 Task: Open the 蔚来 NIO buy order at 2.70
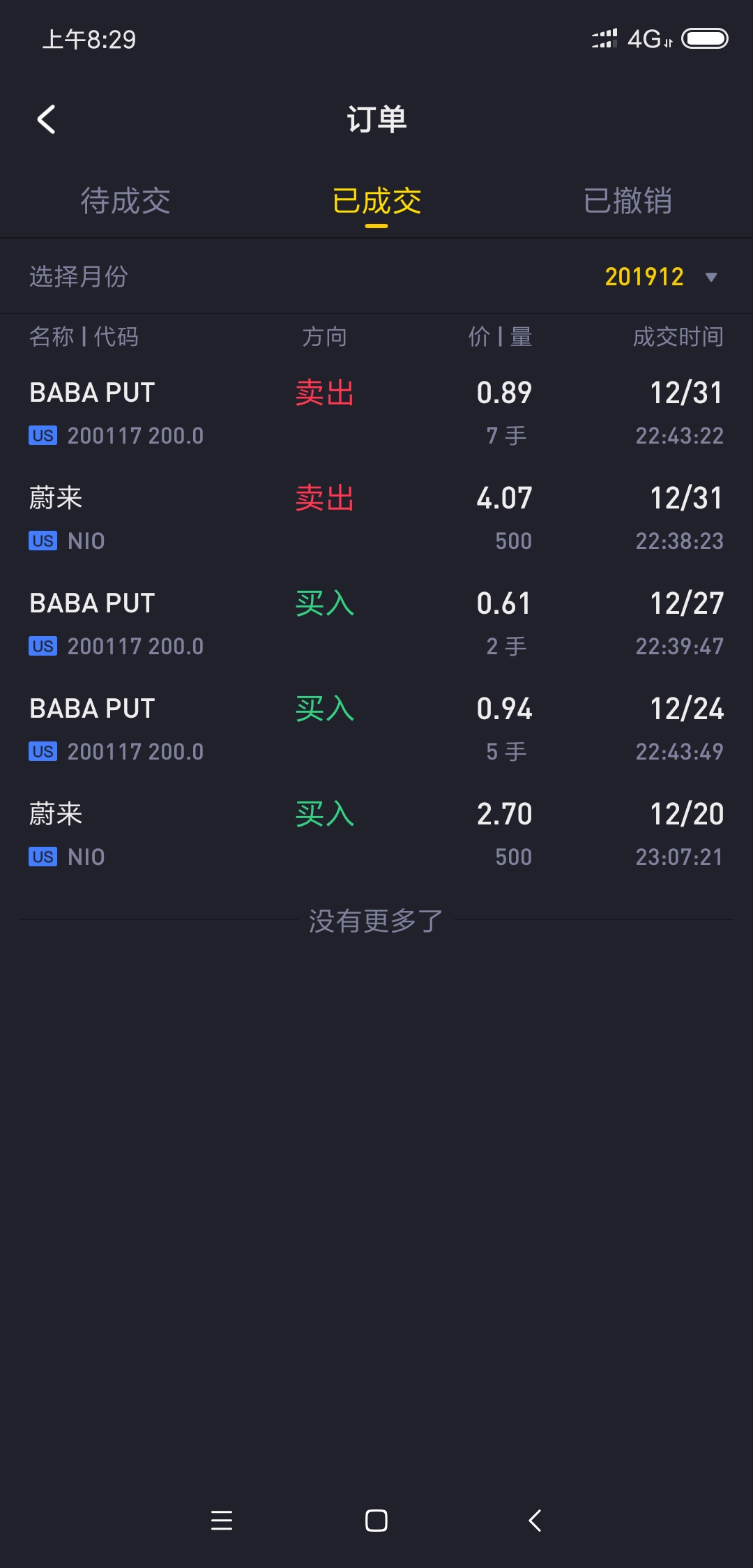[x=376, y=834]
